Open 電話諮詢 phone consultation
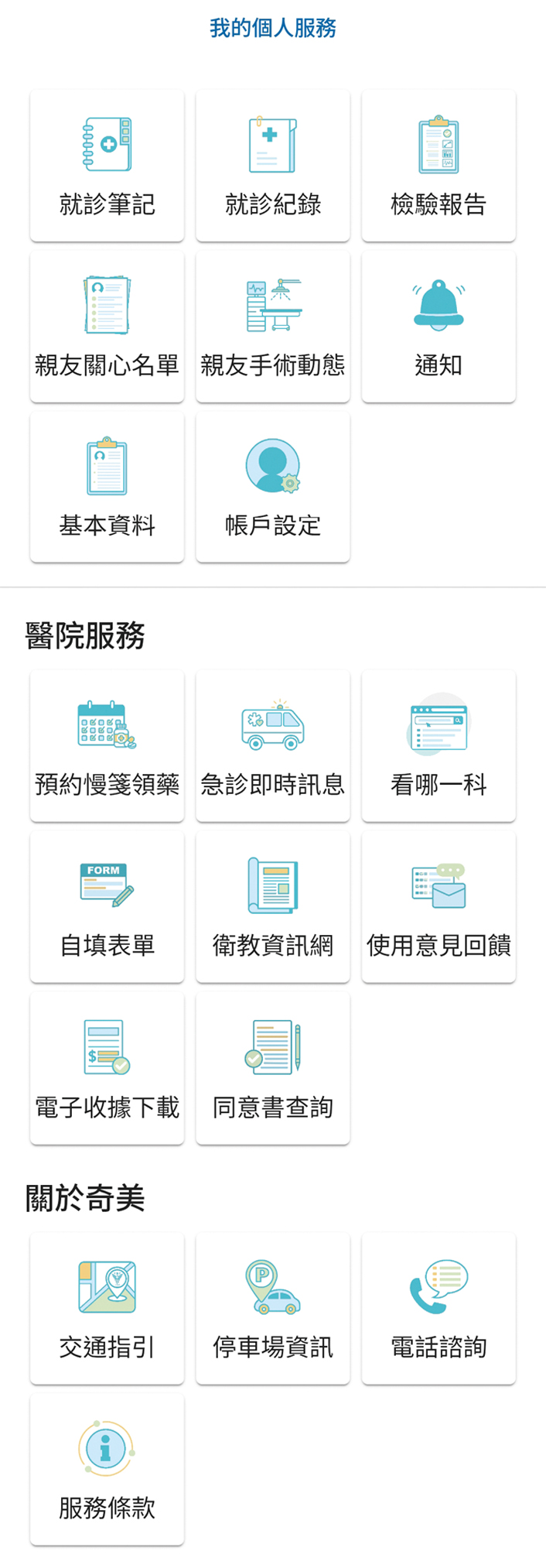546x1568 pixels. (439, 1309)
